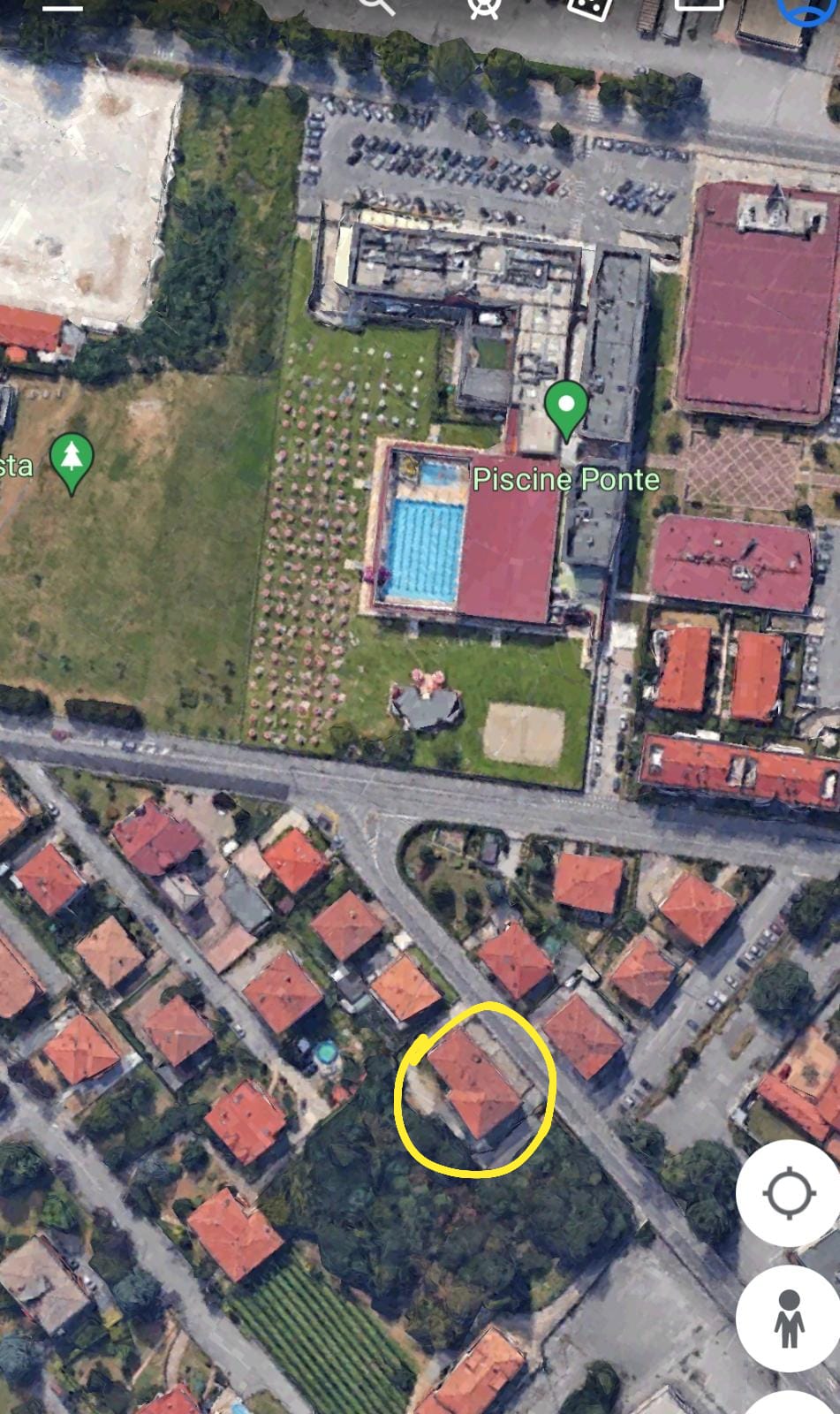The height and width of the screenshot is (1414, 840).
Task: Open the search magnifier
Action: [x=376, y=5]
